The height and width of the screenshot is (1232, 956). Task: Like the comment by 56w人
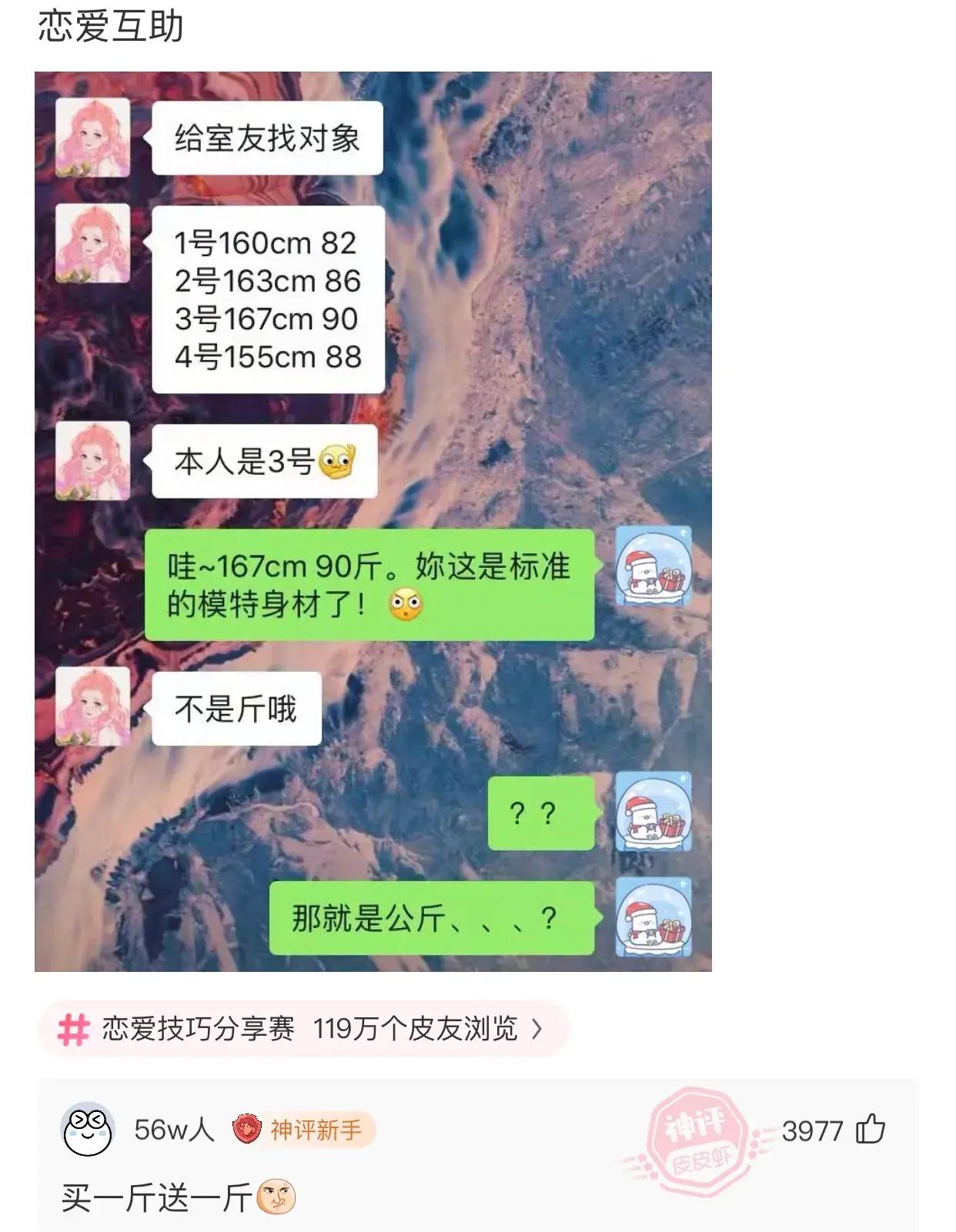point(871,1130)
